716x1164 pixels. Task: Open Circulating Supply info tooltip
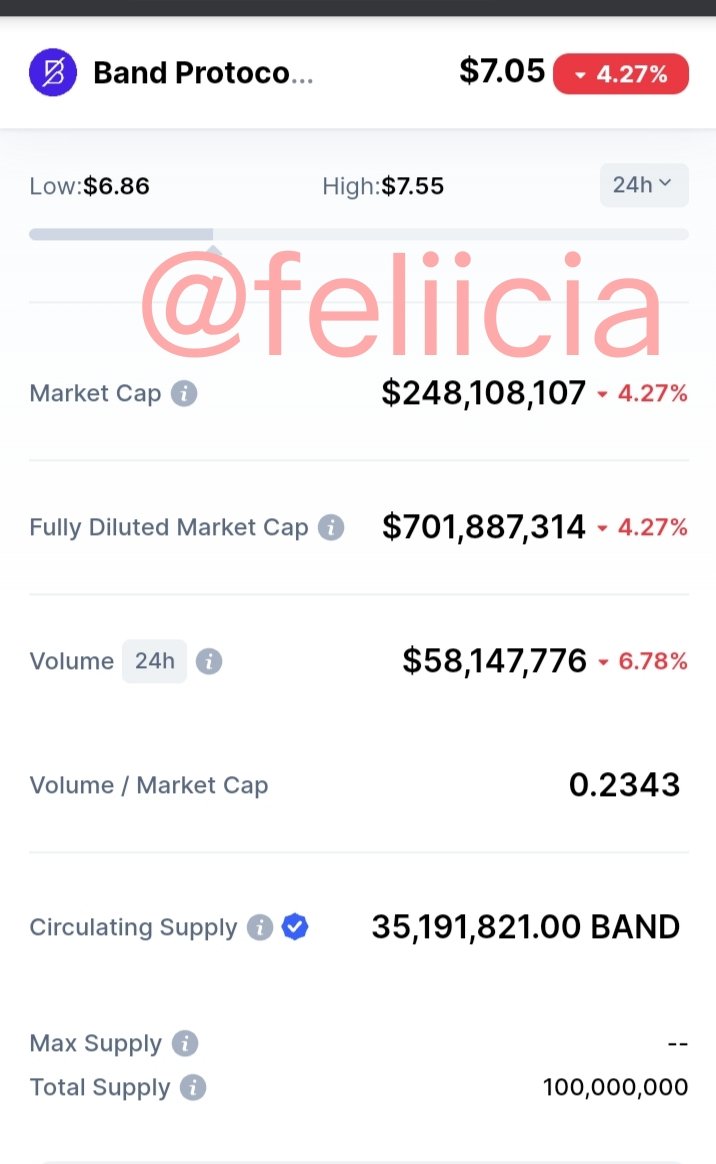(260, 927)
